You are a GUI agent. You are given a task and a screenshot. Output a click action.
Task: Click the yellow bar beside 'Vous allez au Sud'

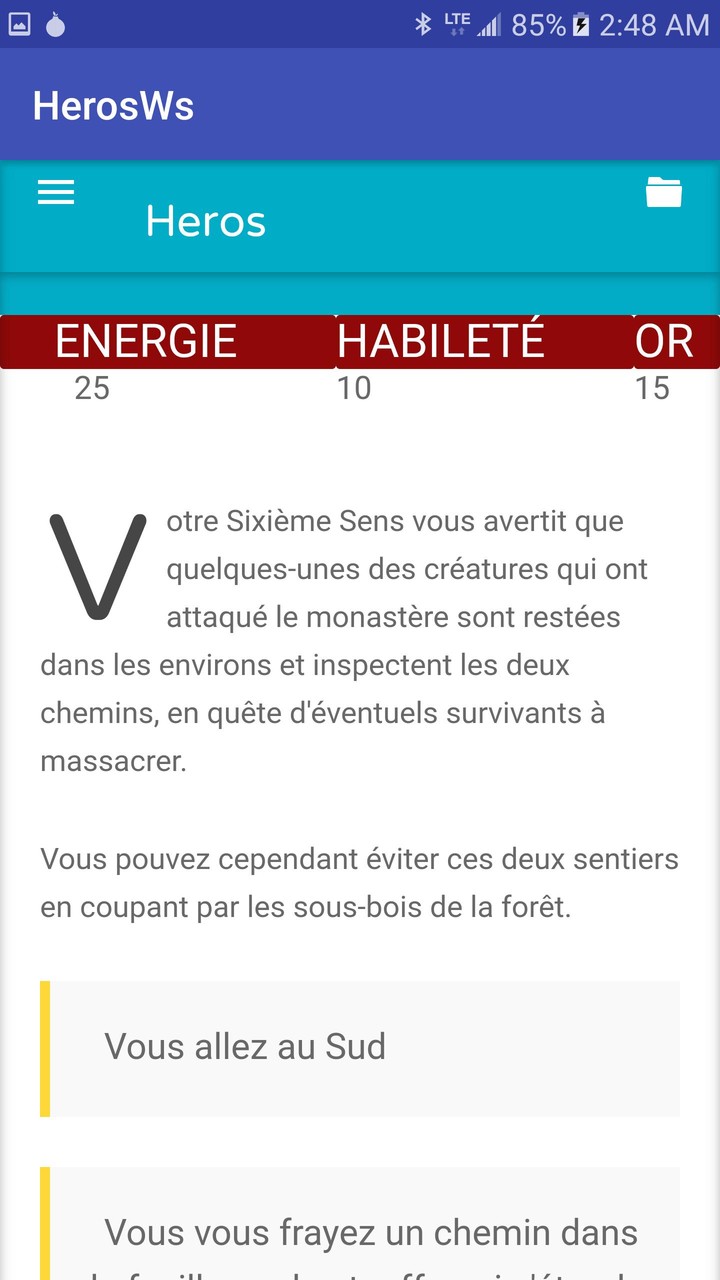(x=44, y=1047)
